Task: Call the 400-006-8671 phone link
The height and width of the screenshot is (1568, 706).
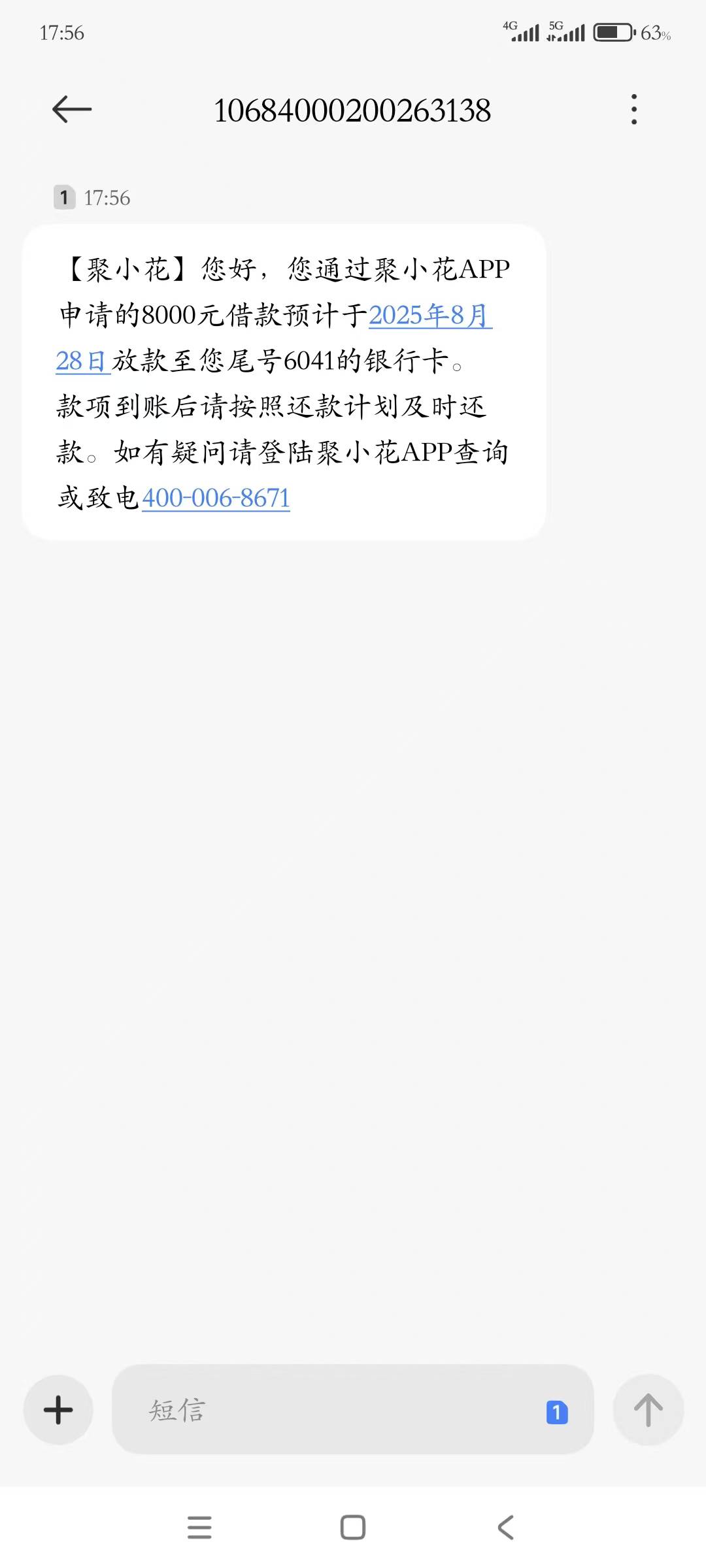Action: 216,498
